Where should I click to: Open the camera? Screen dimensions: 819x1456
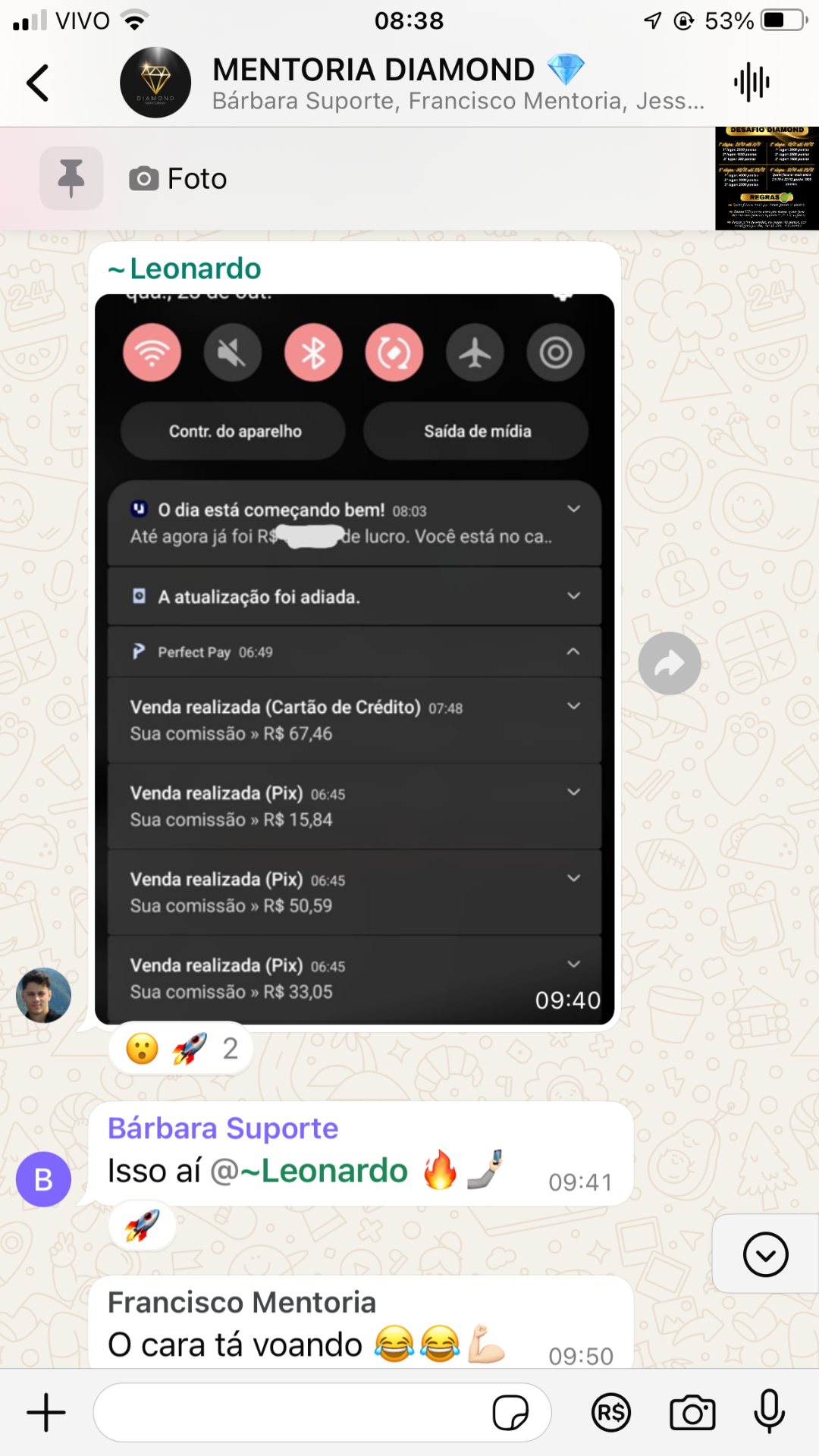[692, 1413]
